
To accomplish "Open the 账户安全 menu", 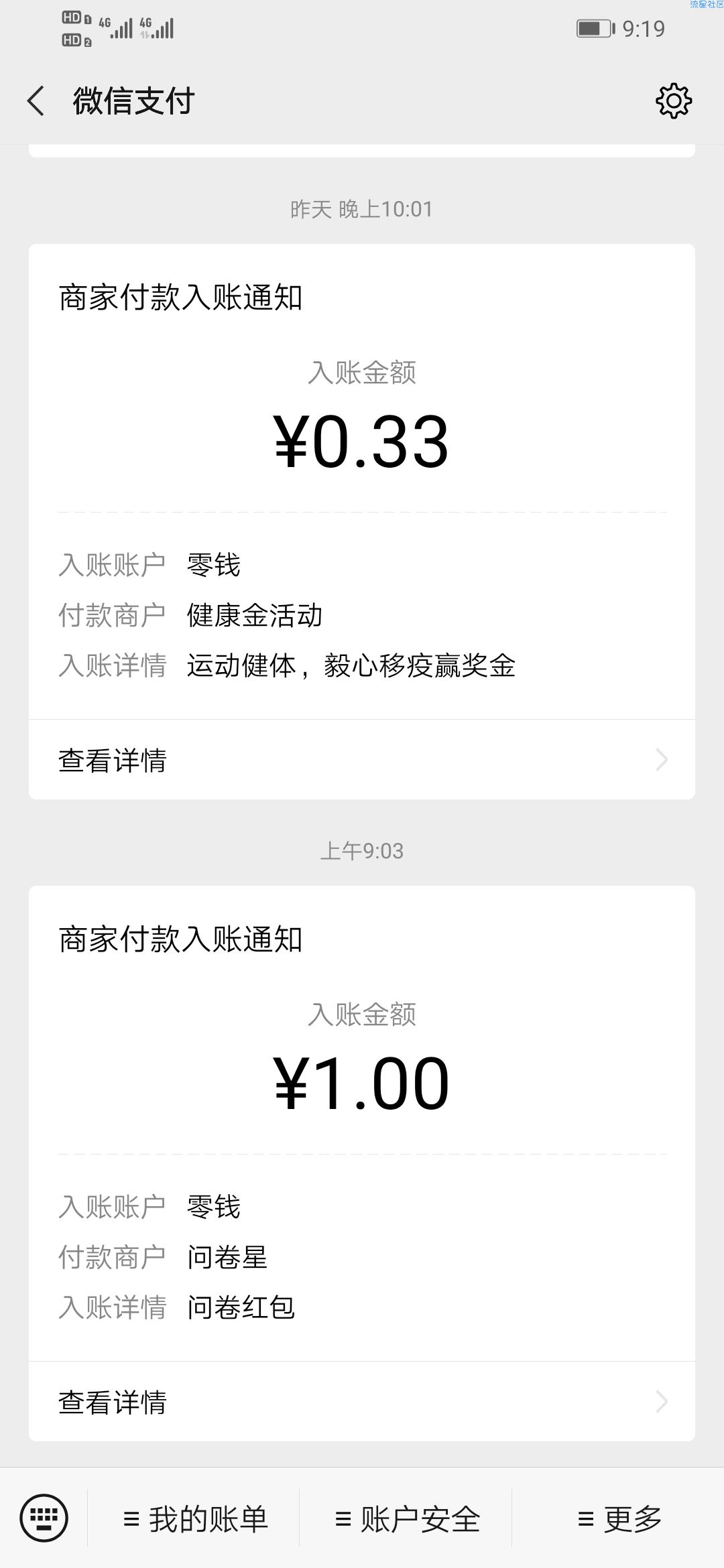I will pyautogui.click(x=406, y=1518).
